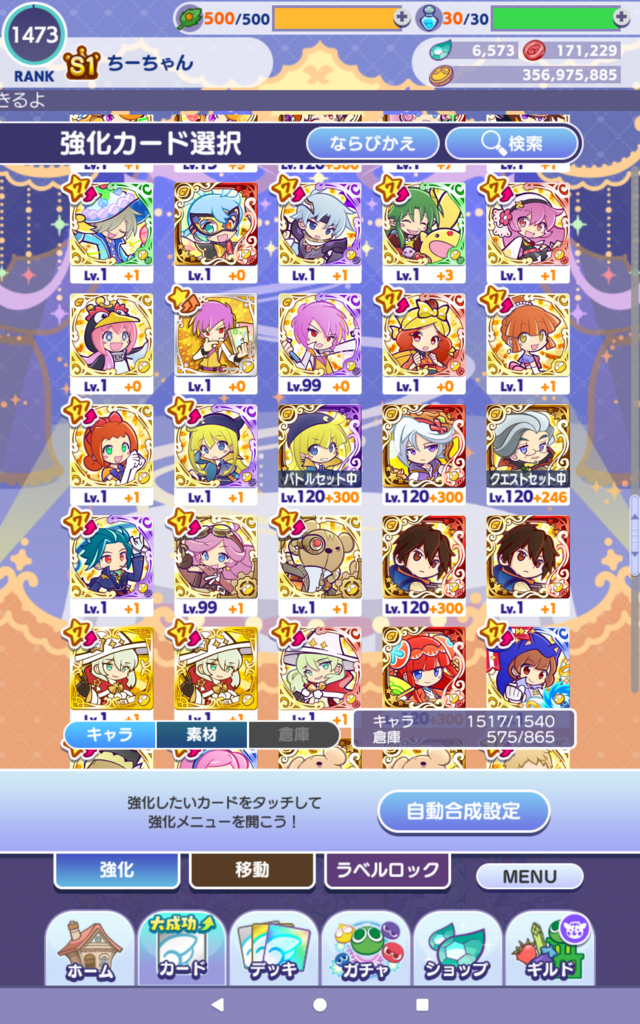Open the ガチャ section

366,950
